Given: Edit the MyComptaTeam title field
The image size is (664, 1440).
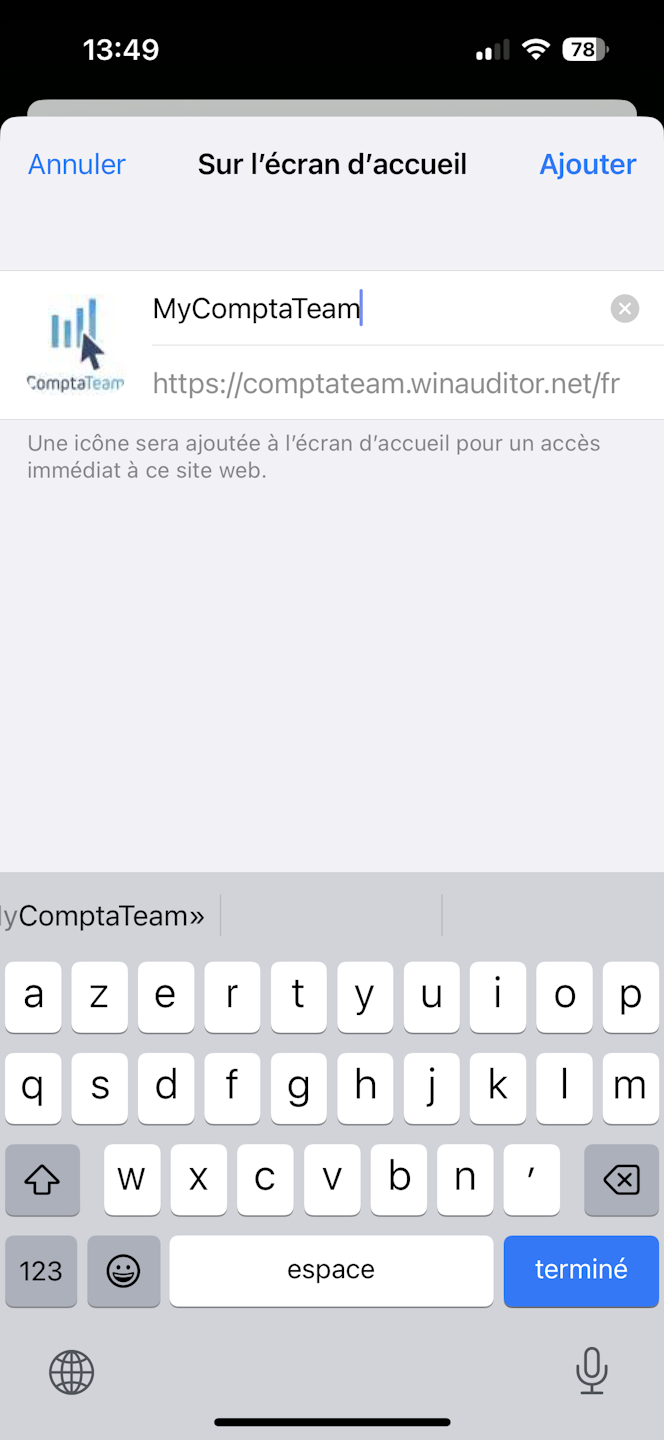Looking at the screenshot, I should [x=370, y=309].
